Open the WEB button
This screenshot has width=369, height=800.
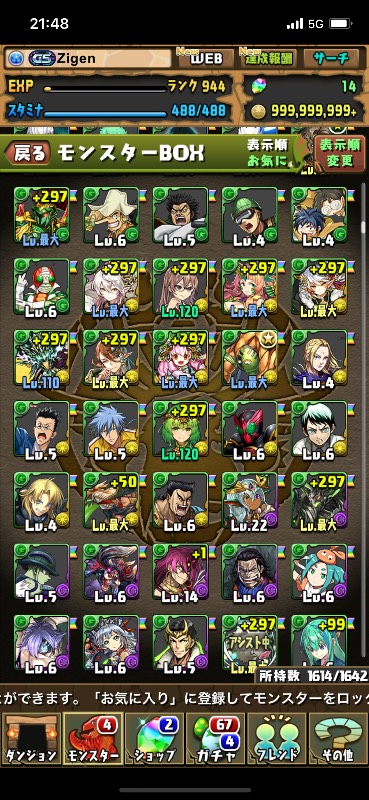pos(206,58)
